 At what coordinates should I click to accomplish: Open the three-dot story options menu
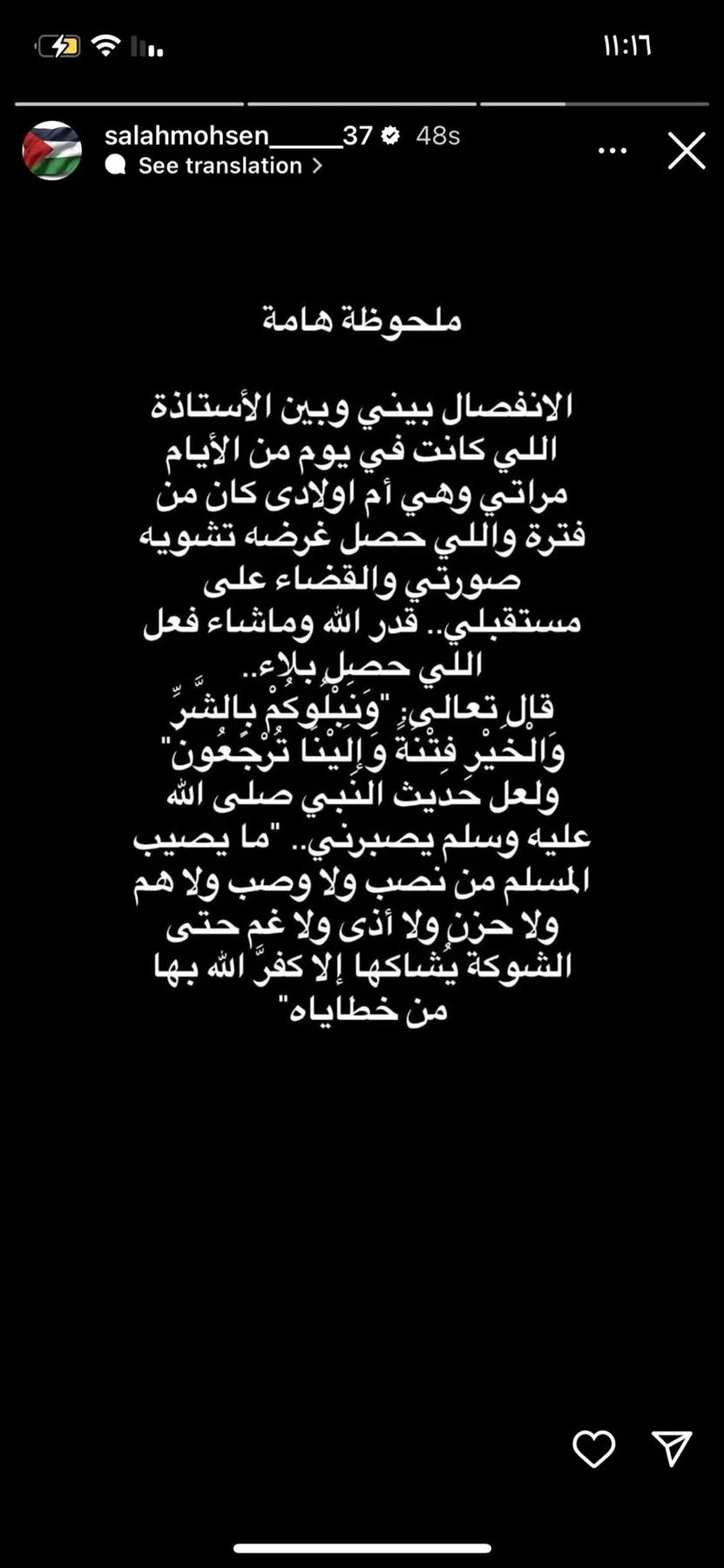coord(612,152)
